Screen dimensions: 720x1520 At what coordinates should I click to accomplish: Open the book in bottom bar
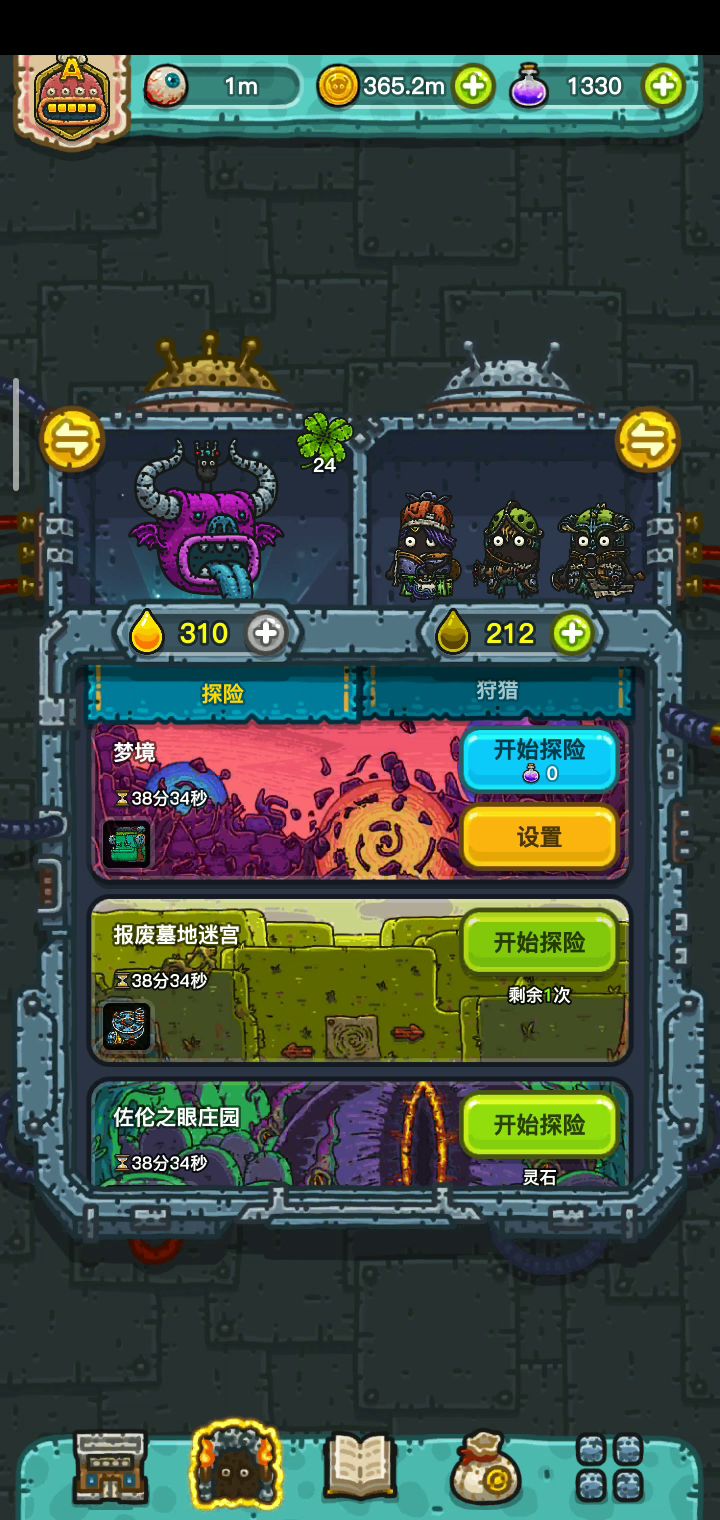pyautogui.click(x=360, y=1466)
